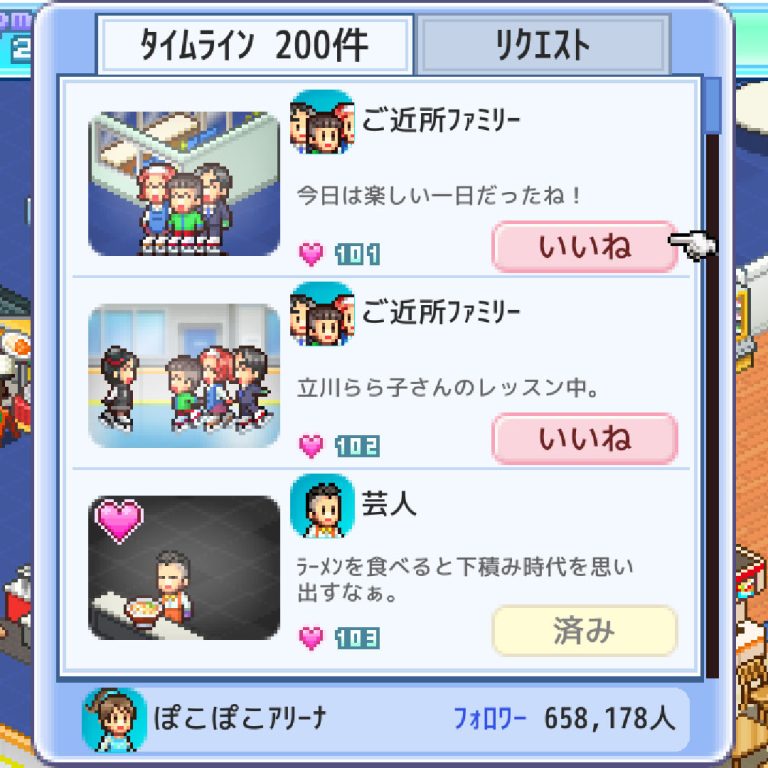Image resolution: width=768 pixels, height=768 pixels.
Task: Like the 今日は楽しい一日だったね post
Action: (584, 246)
